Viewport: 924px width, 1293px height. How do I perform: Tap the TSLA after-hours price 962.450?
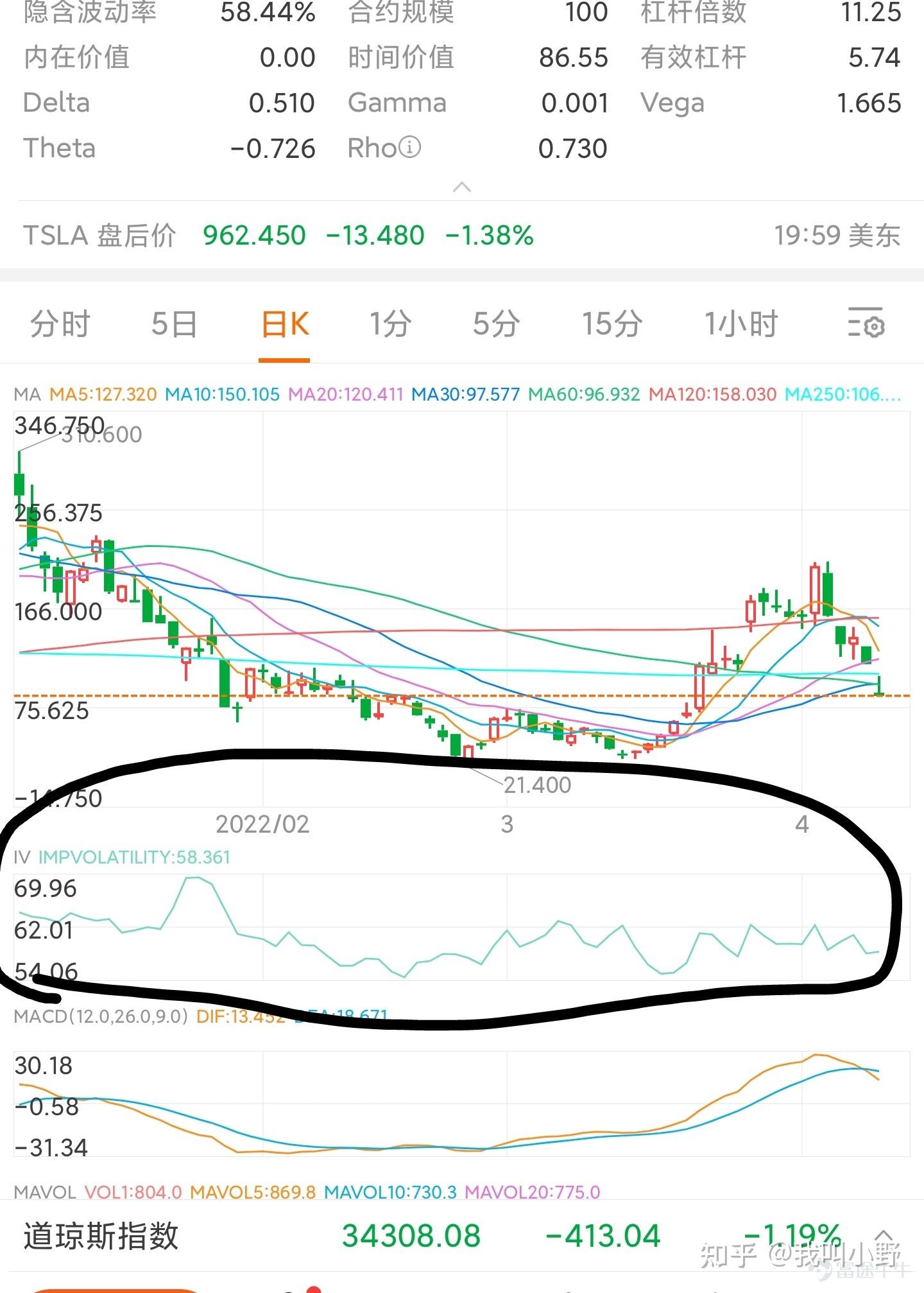pos(255,236)
